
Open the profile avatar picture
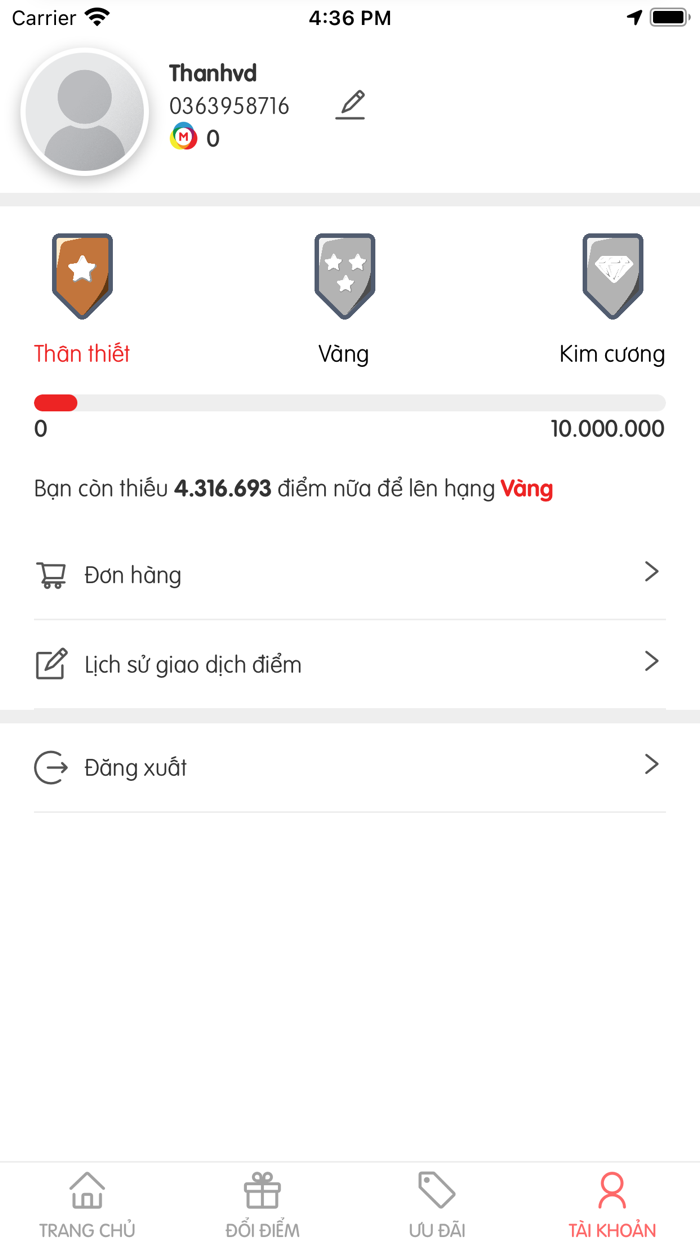tap(85, 112)
